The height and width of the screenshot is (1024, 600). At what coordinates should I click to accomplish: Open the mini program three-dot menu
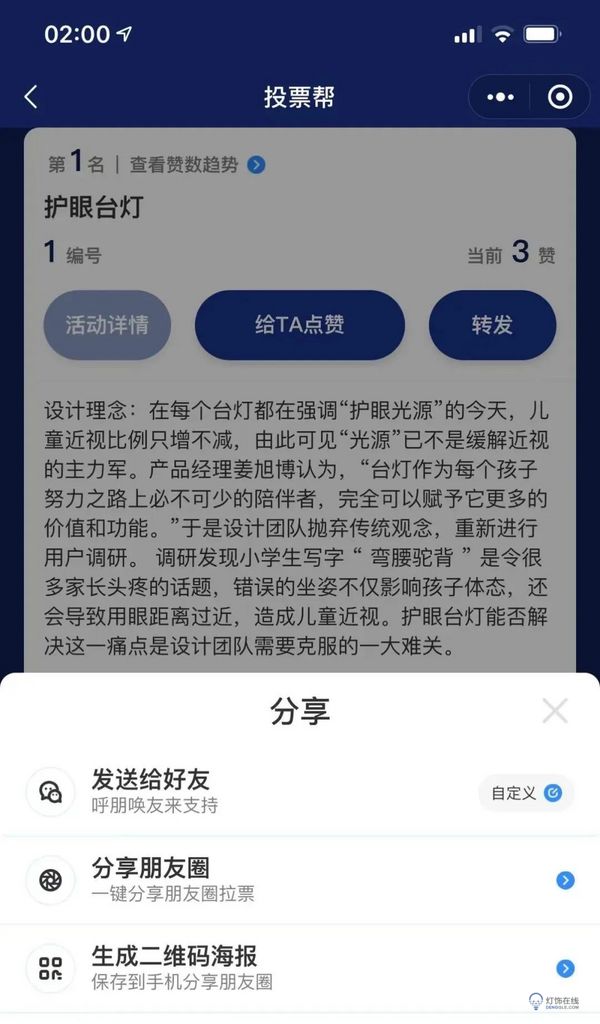(x=500, y=97)
